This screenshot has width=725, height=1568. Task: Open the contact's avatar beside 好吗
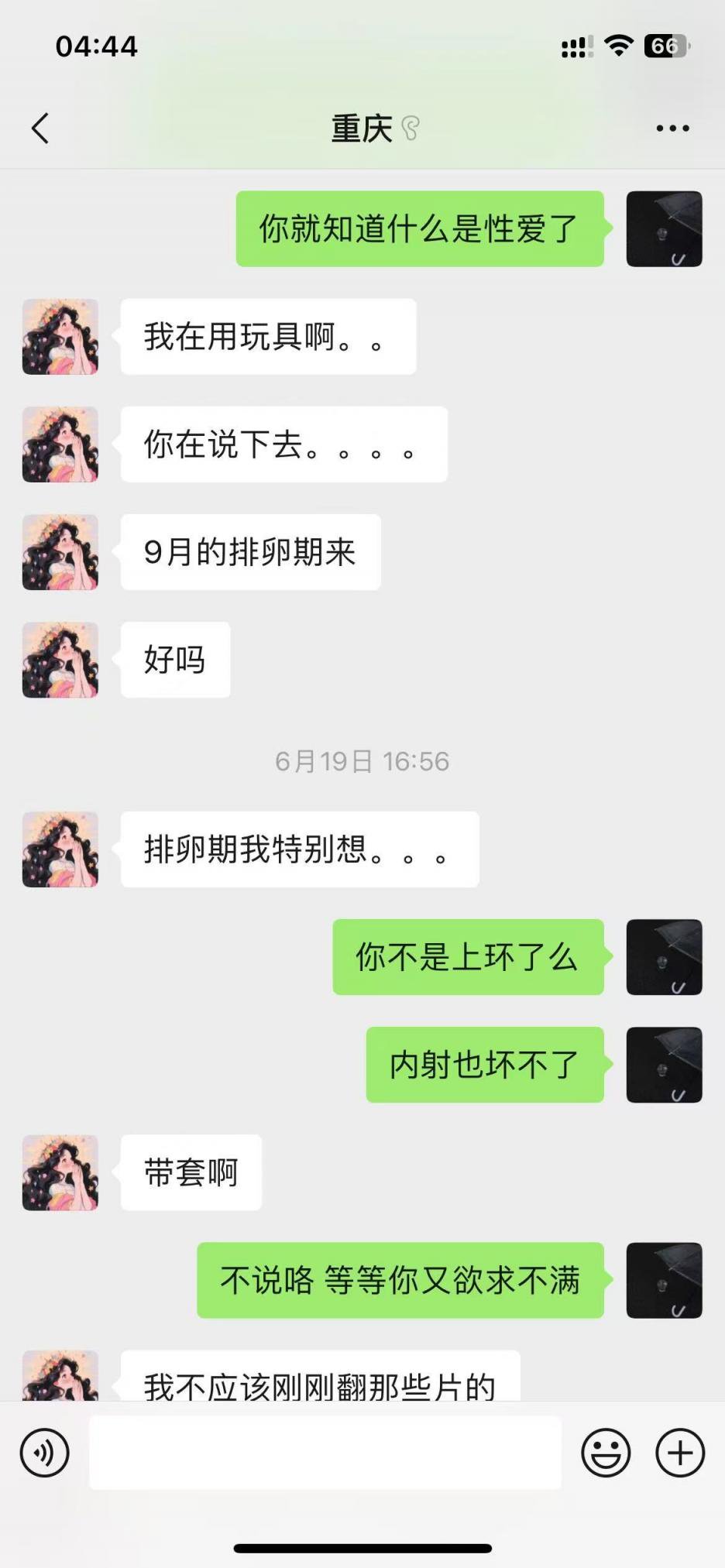tap(60, 660)
